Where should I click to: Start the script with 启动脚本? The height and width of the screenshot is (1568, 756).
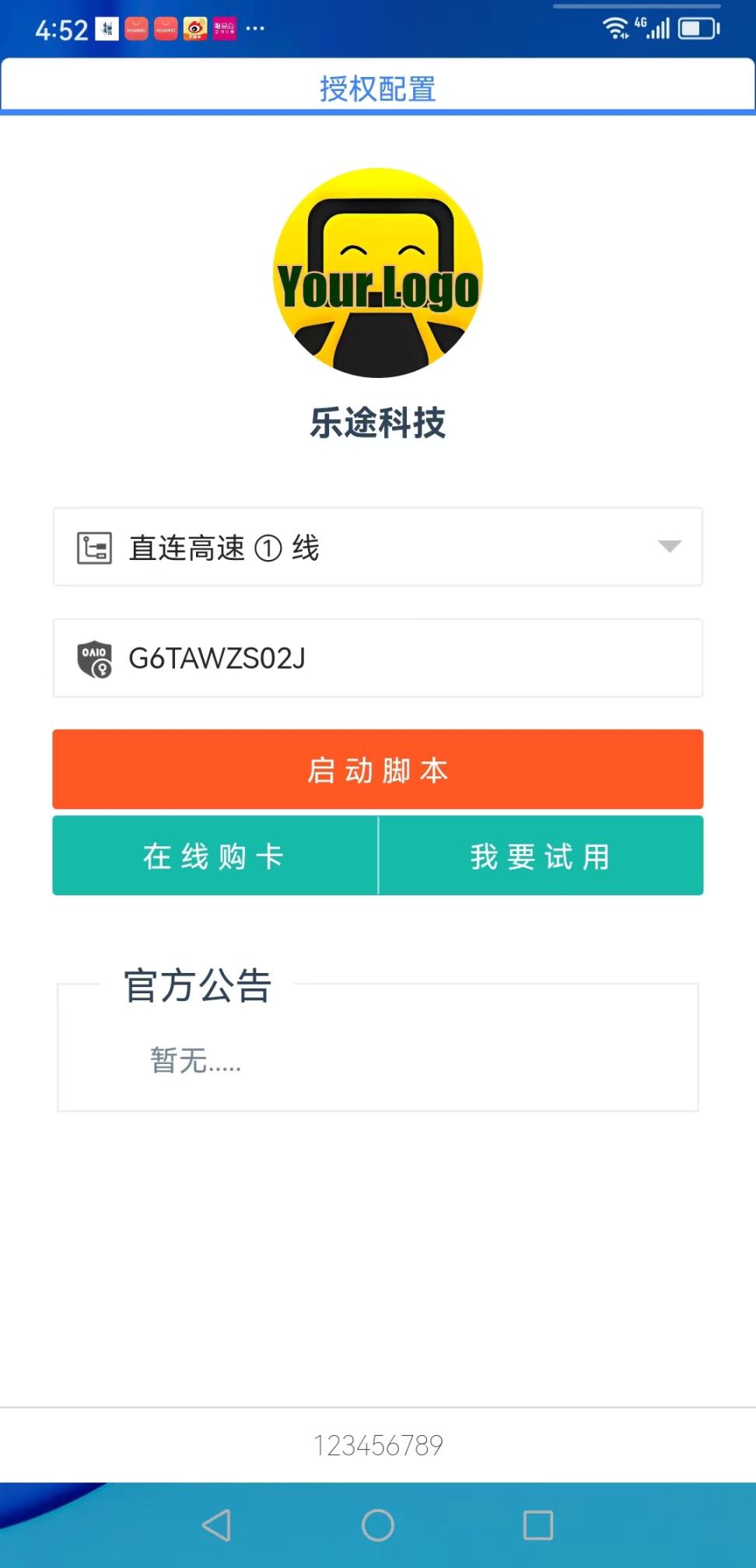377,769
